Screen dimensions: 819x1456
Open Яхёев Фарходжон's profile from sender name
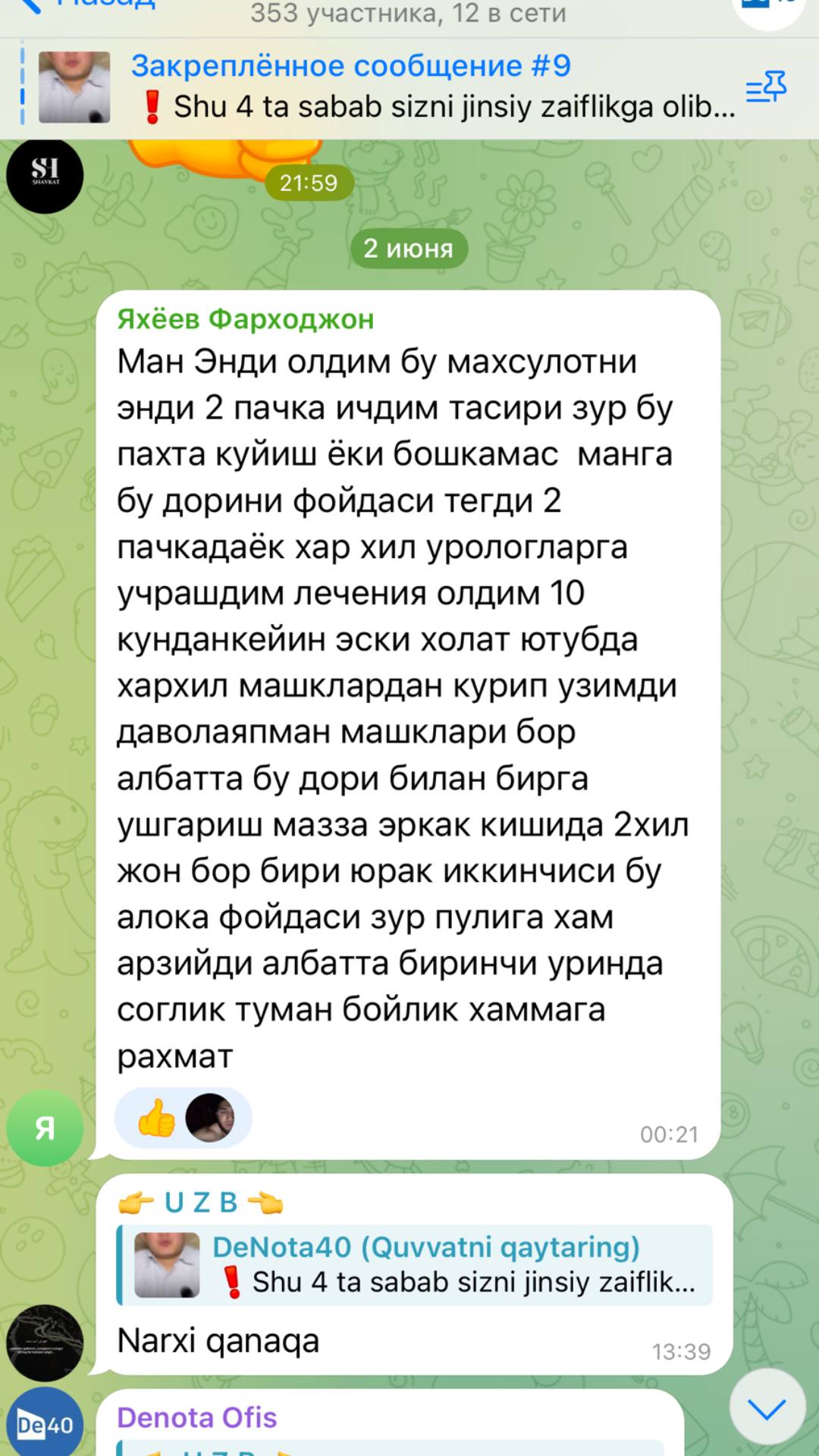point(245,319)
